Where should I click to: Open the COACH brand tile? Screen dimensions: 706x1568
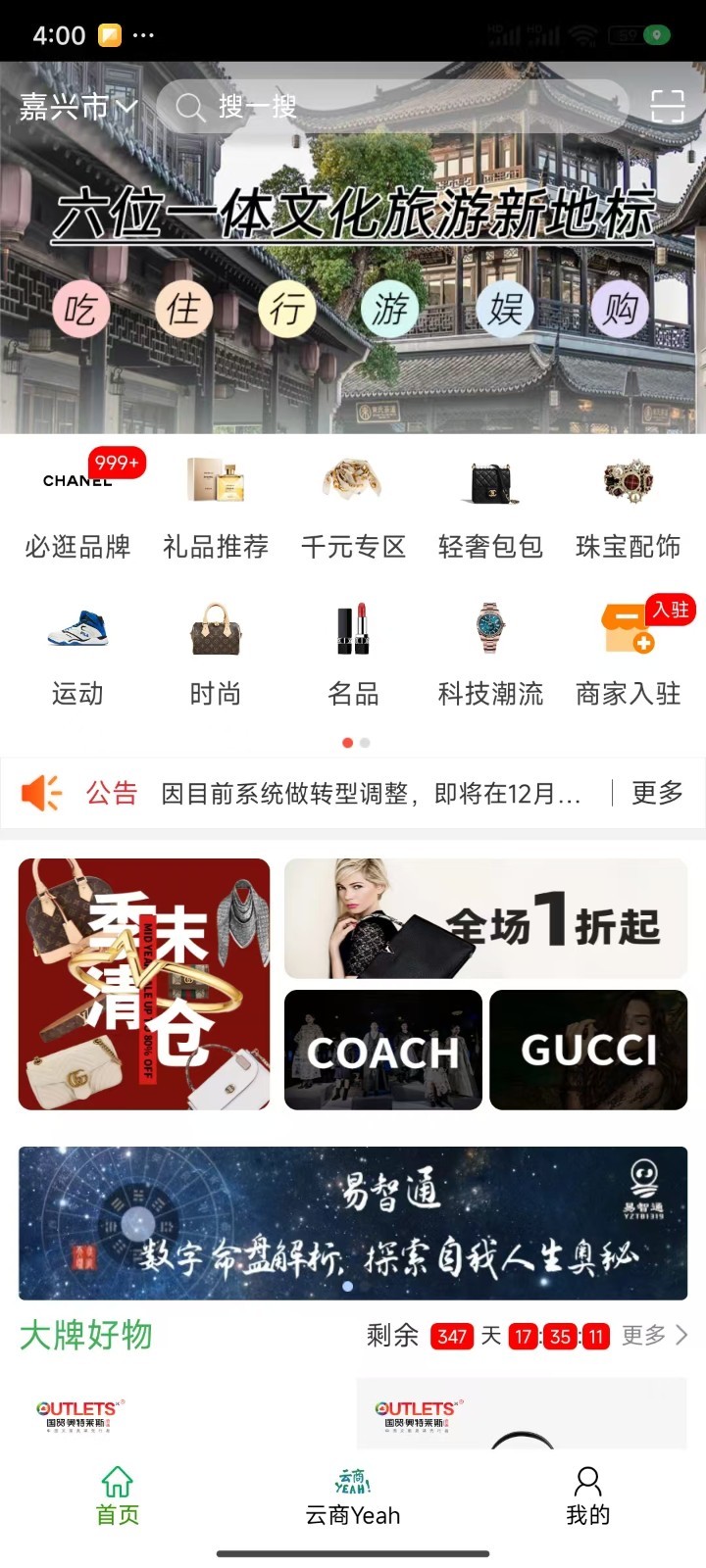pyautogui.click(x=382, y=1050)
